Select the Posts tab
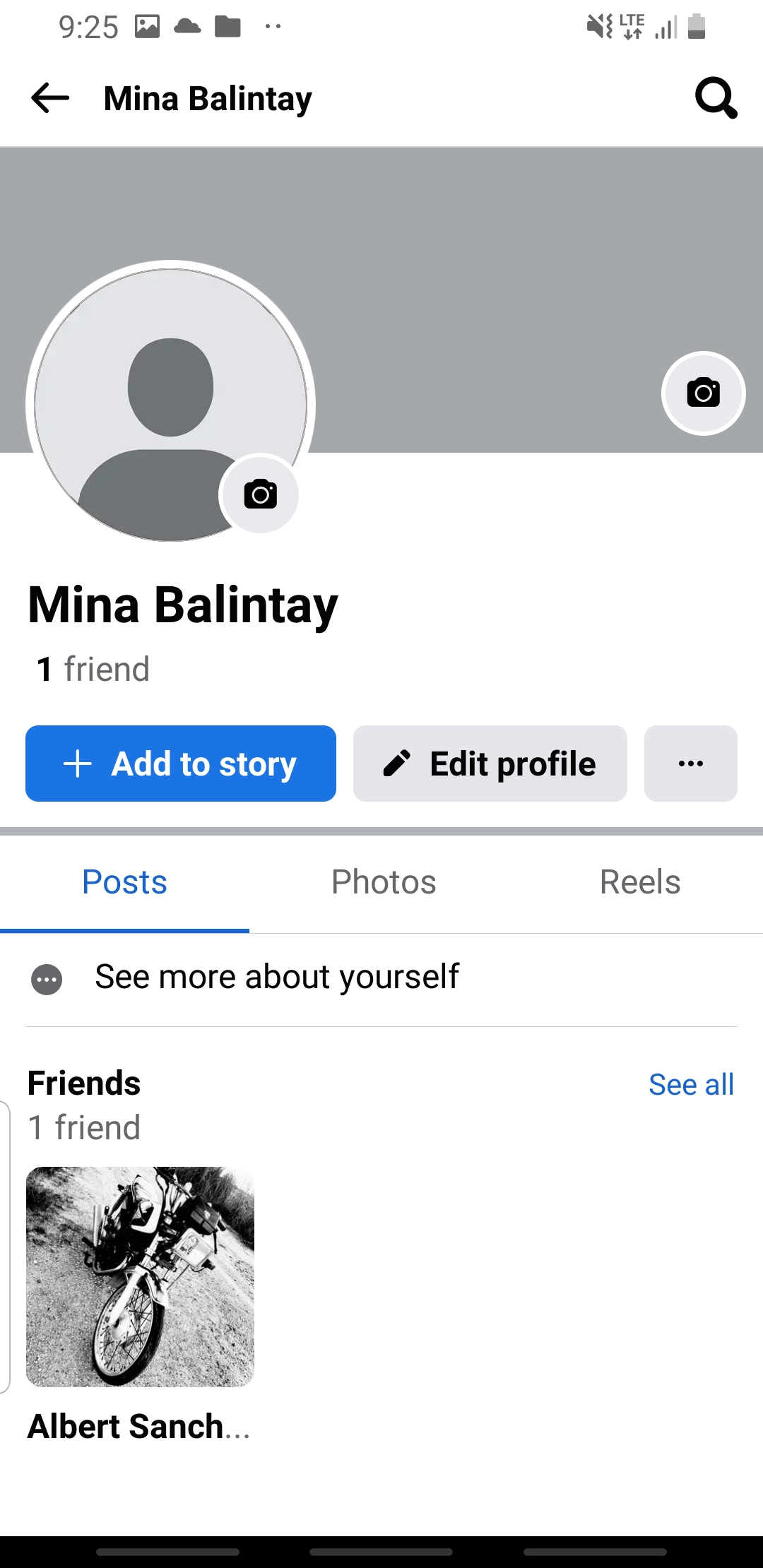 pos(124,882)
